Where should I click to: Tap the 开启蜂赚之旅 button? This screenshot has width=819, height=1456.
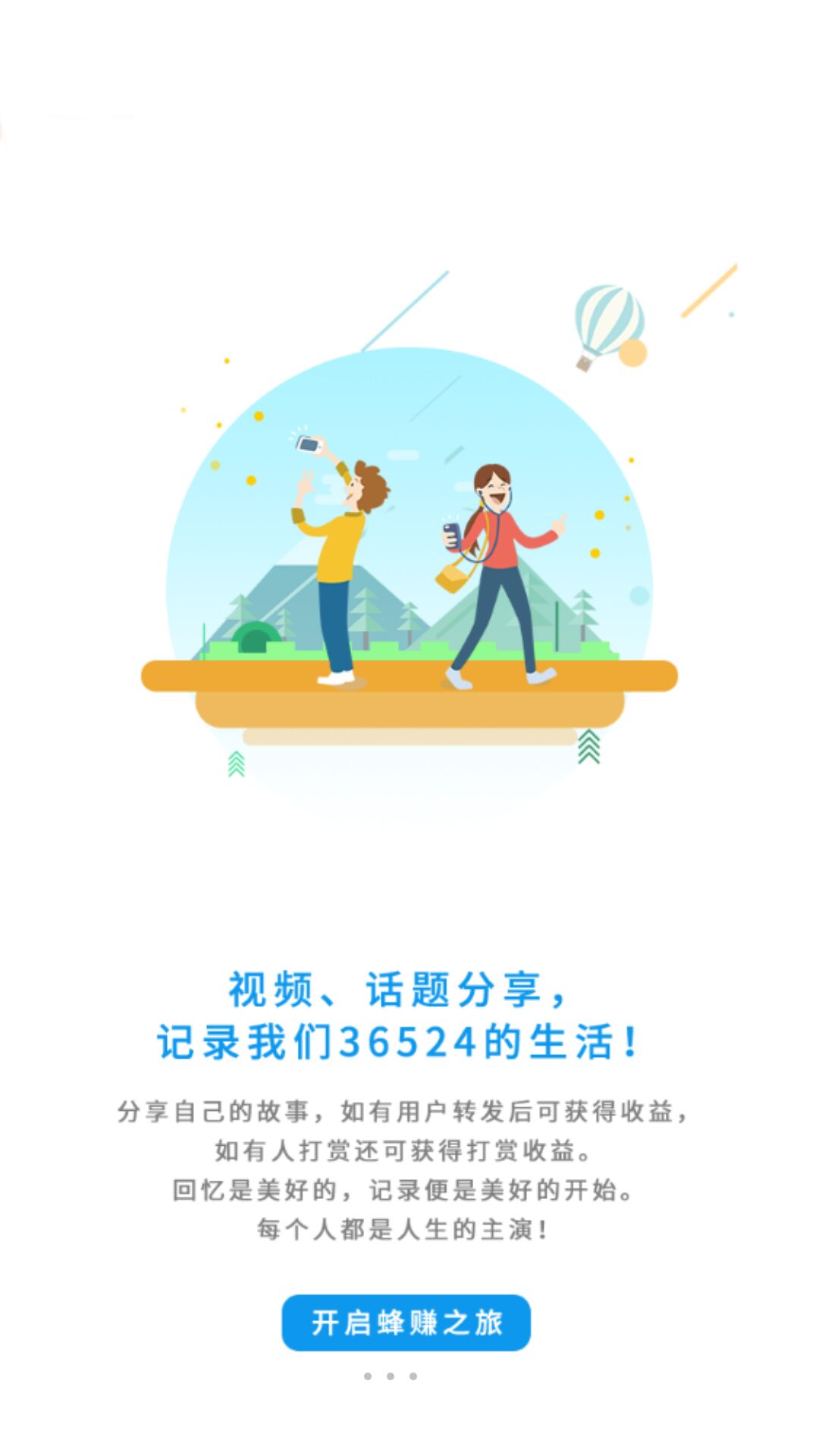406,1323
